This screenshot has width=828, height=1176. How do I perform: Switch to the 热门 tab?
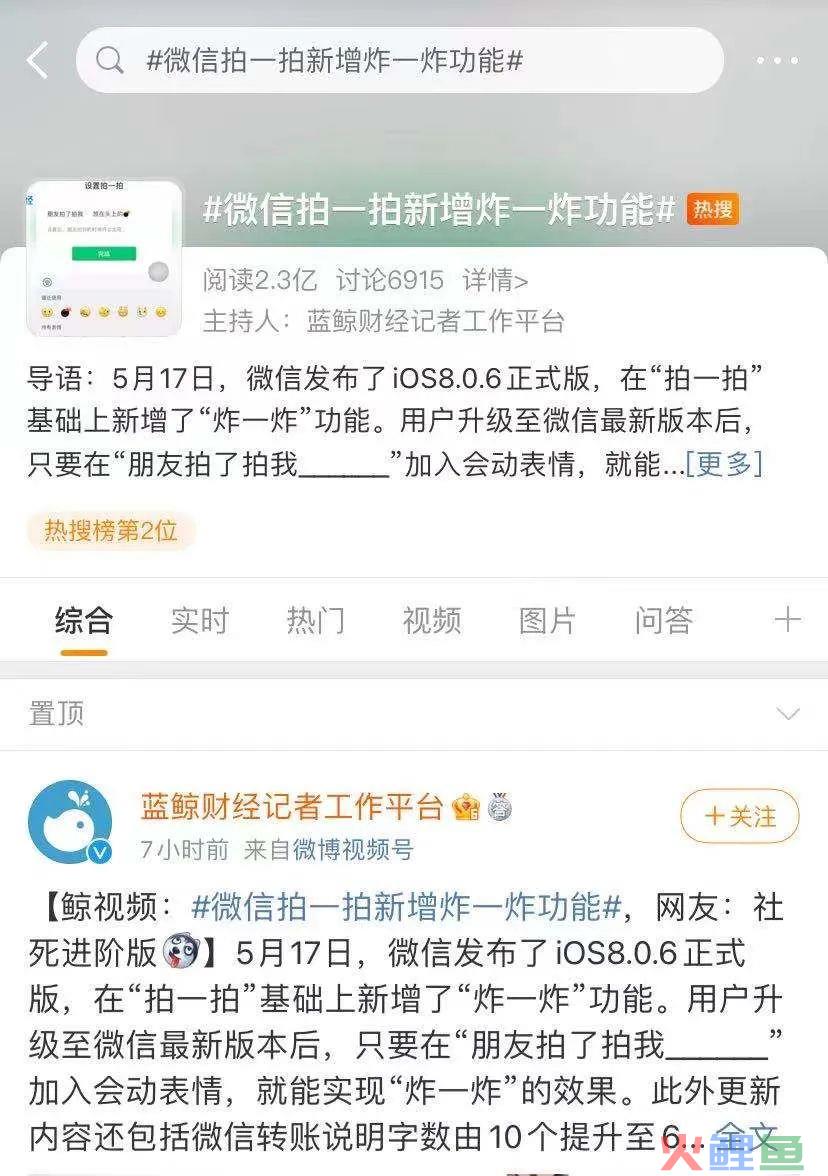[x=316, y=620]
